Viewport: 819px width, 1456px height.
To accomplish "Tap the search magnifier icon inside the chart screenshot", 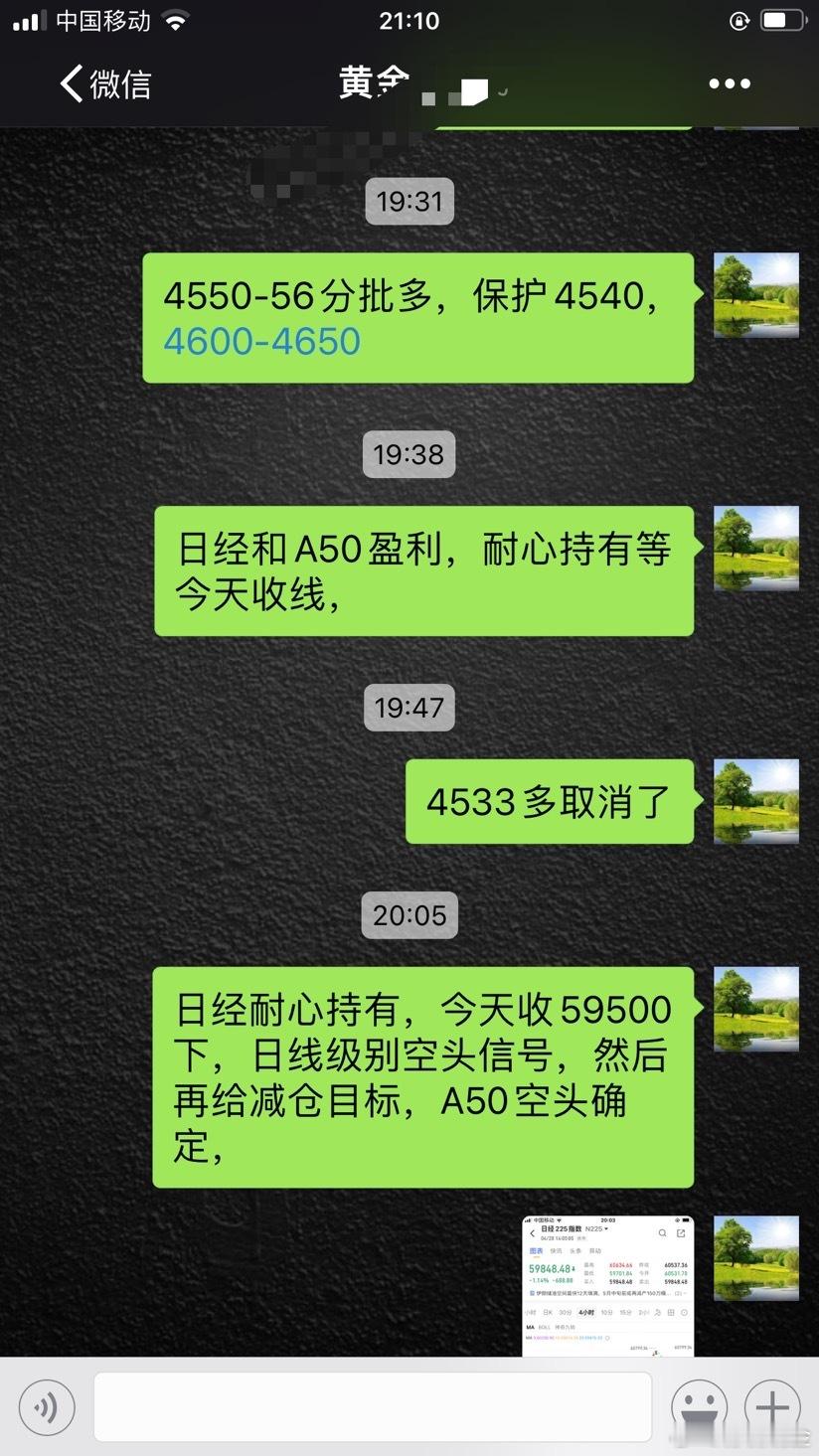I will click(x=662, y=1233).
